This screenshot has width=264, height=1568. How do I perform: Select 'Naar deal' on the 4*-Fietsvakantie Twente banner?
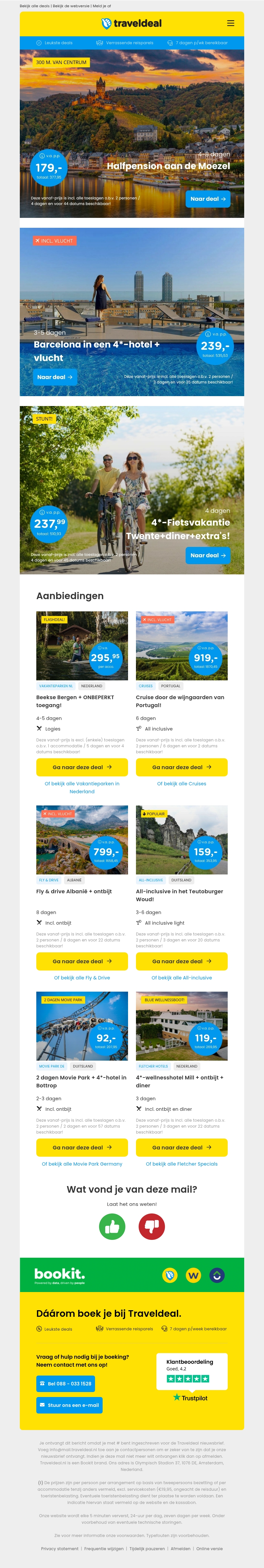coord(208,555)
